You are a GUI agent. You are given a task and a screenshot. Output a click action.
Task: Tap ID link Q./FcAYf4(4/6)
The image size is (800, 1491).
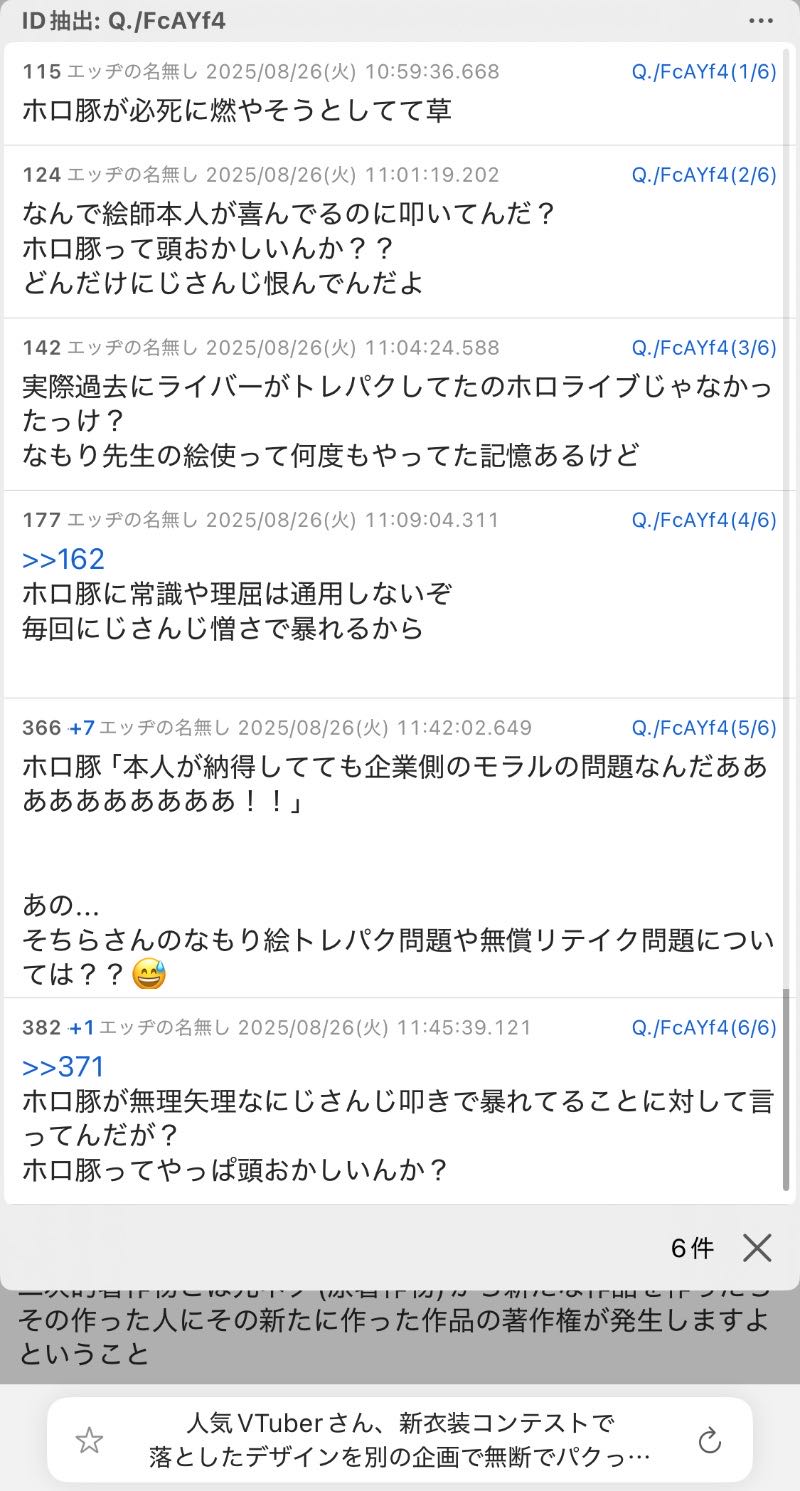(x=704, y=520)
